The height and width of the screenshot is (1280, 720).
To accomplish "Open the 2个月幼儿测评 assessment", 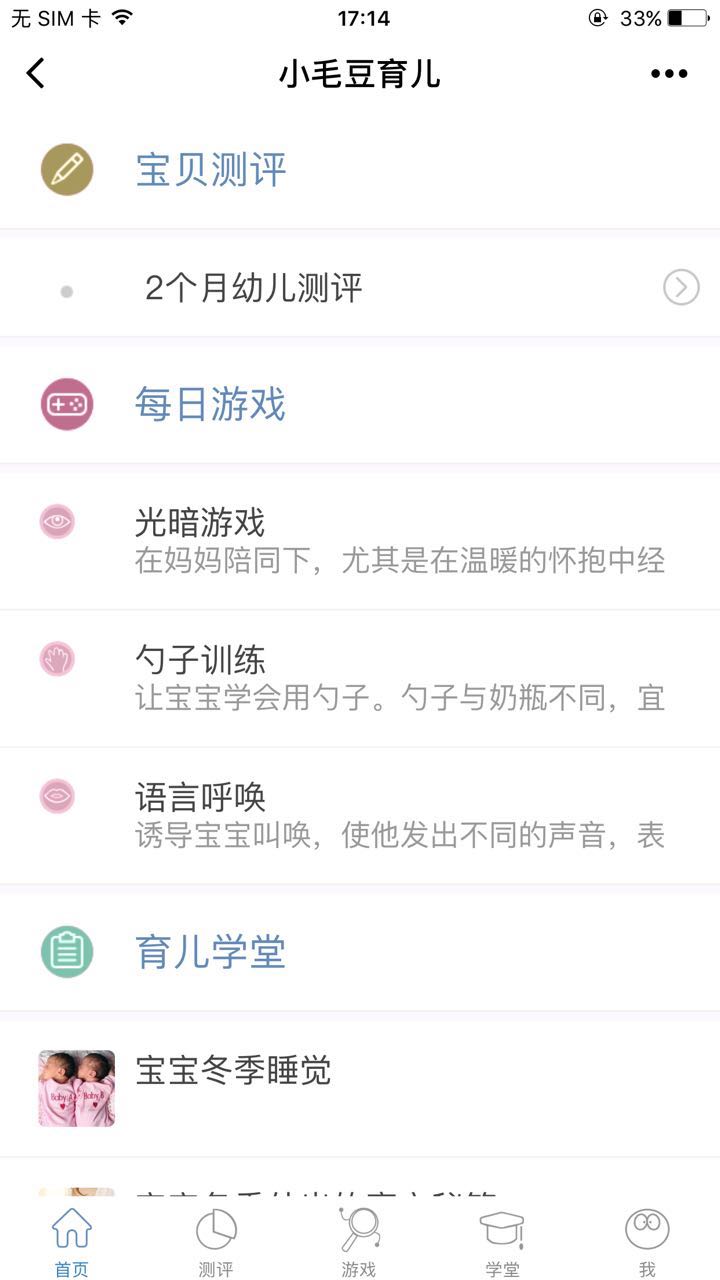I will pyautogui.click(x=360, y=289).
